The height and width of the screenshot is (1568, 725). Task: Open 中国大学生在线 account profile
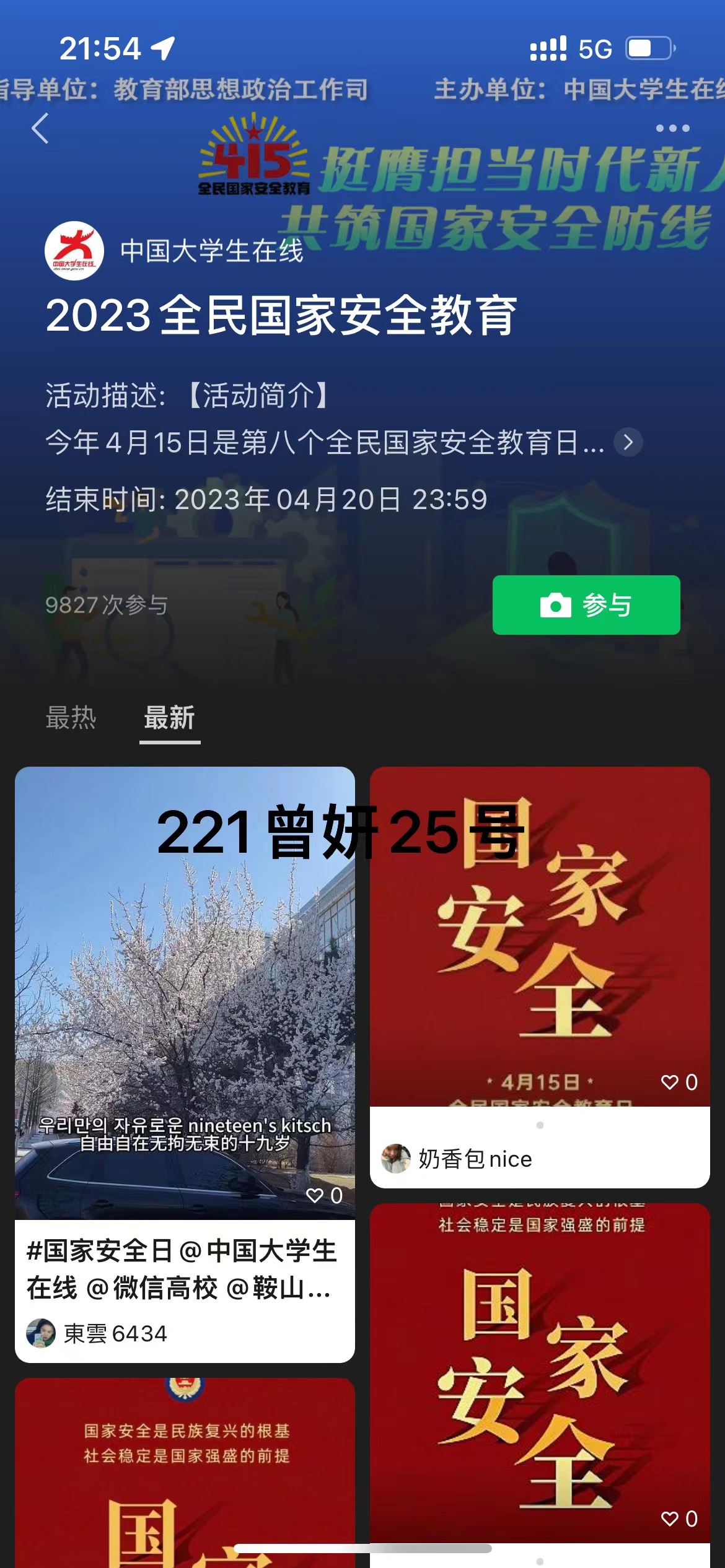(174, 251)
